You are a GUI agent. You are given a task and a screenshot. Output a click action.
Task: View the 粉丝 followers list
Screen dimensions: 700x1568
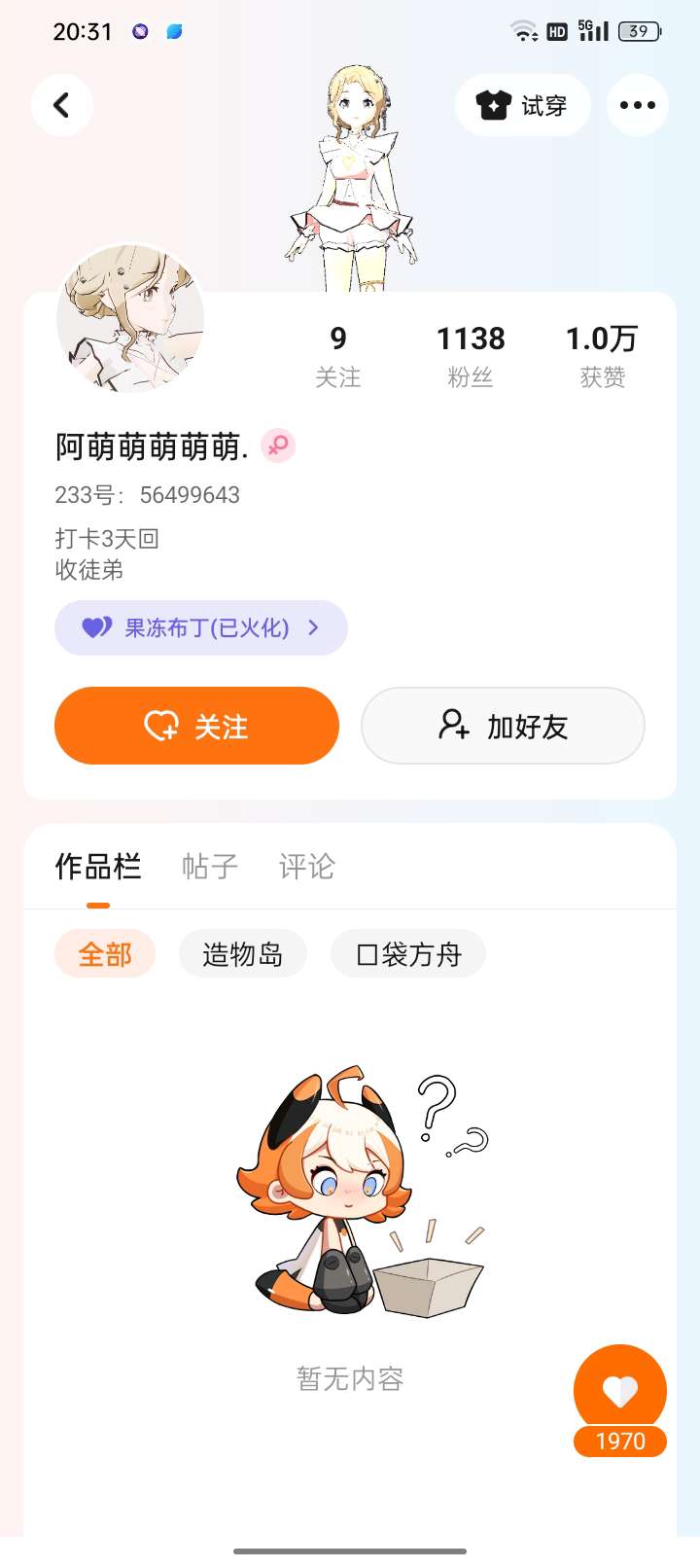pos(471,356)
